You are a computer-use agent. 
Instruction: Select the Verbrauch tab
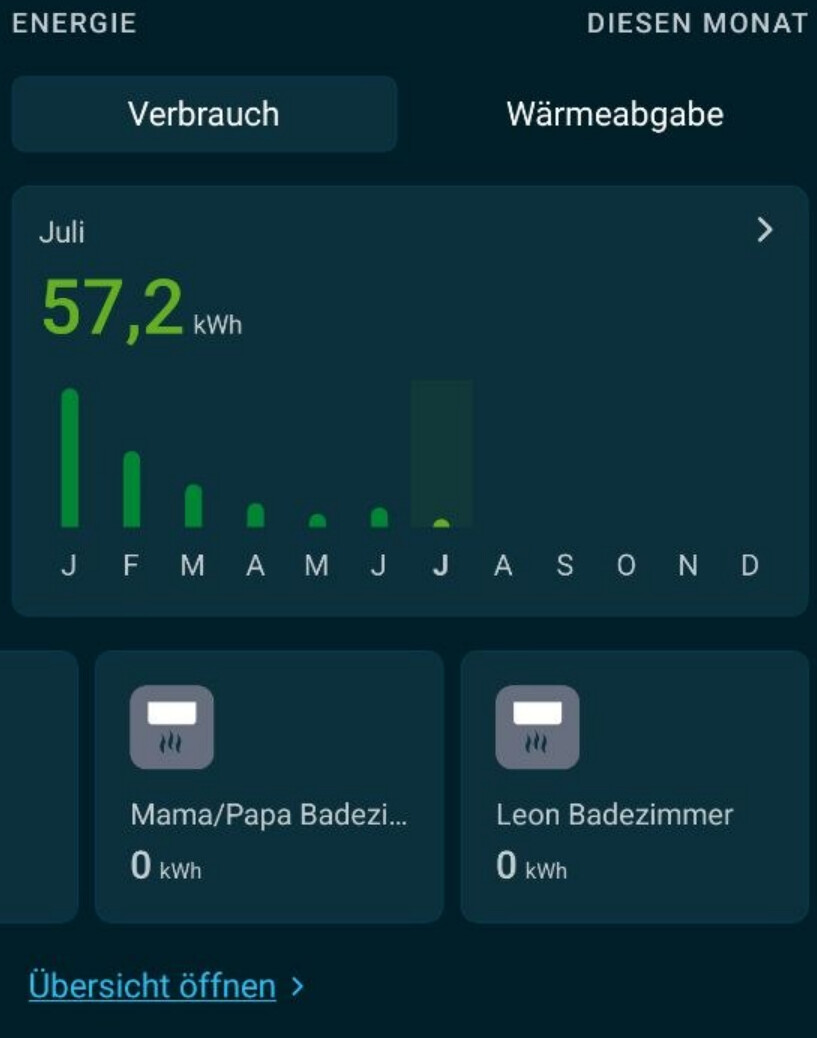pyautogui.click(x=204, y=114)
